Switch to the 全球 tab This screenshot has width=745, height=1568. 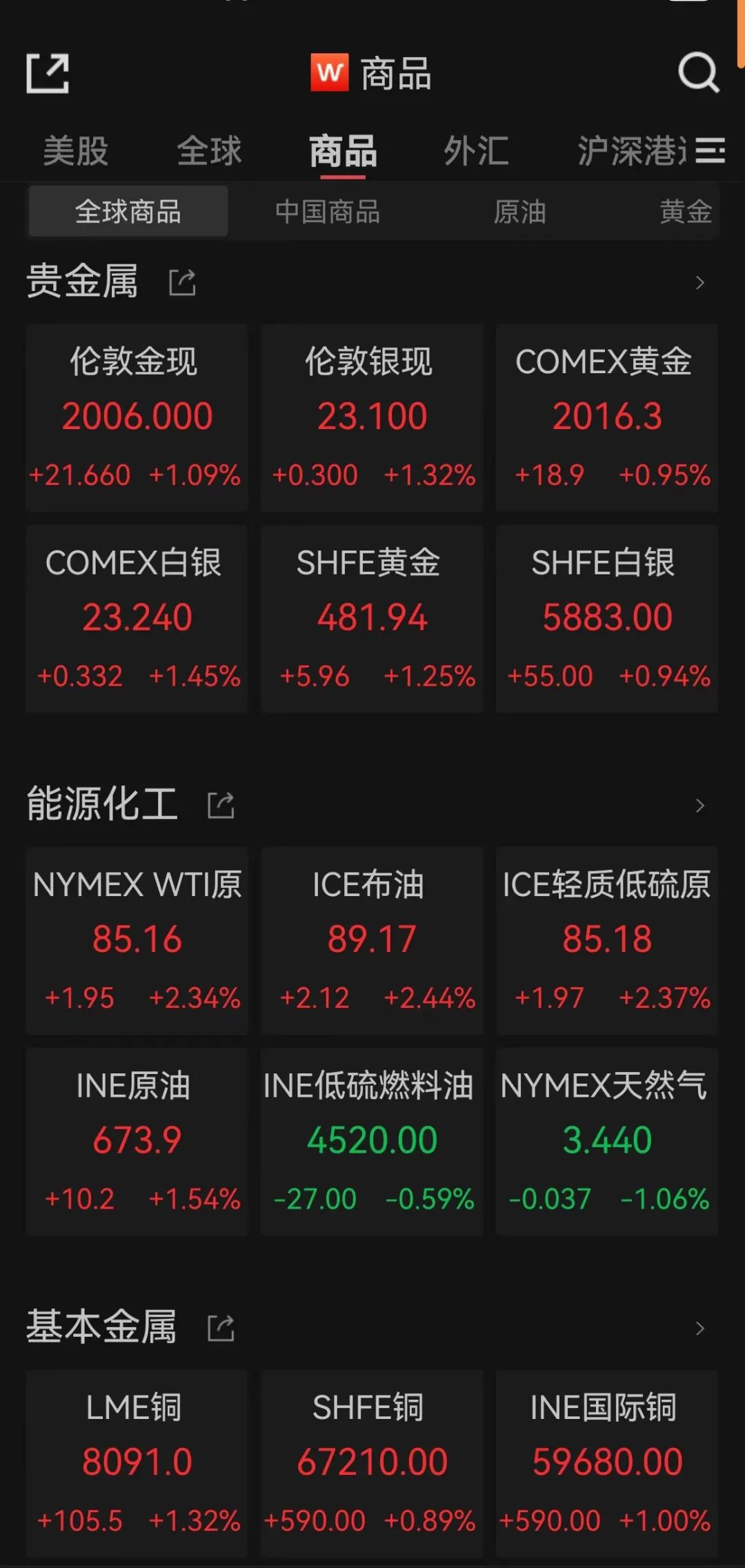pos(210,150)
